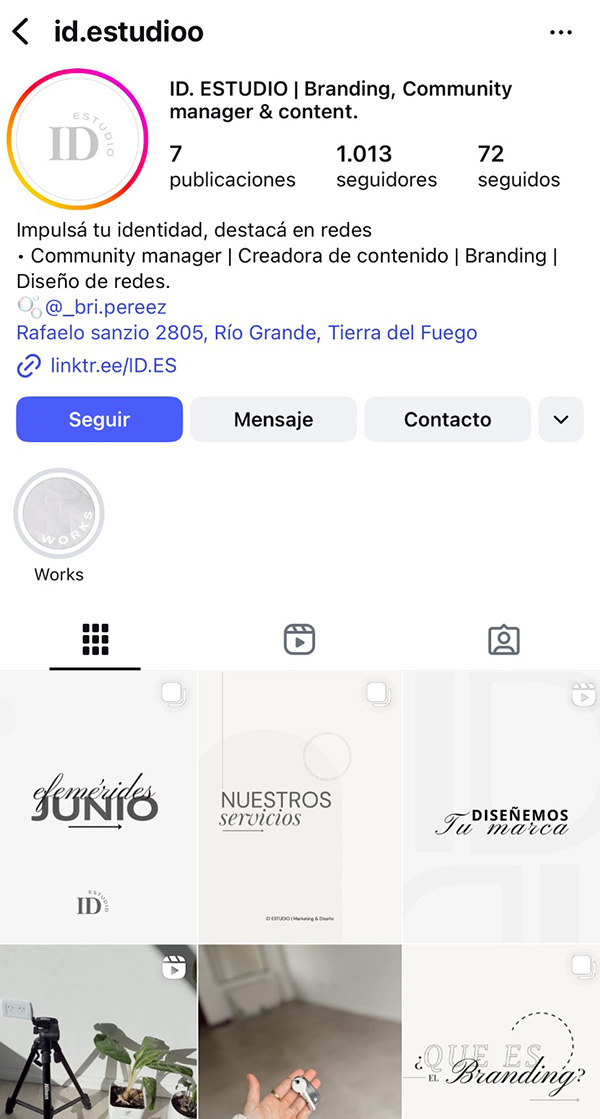Image resolution: width=600 pixels, height=1119 pixels.
Task: Open the three-dot overflow menu
Action: tap(561, 32)
